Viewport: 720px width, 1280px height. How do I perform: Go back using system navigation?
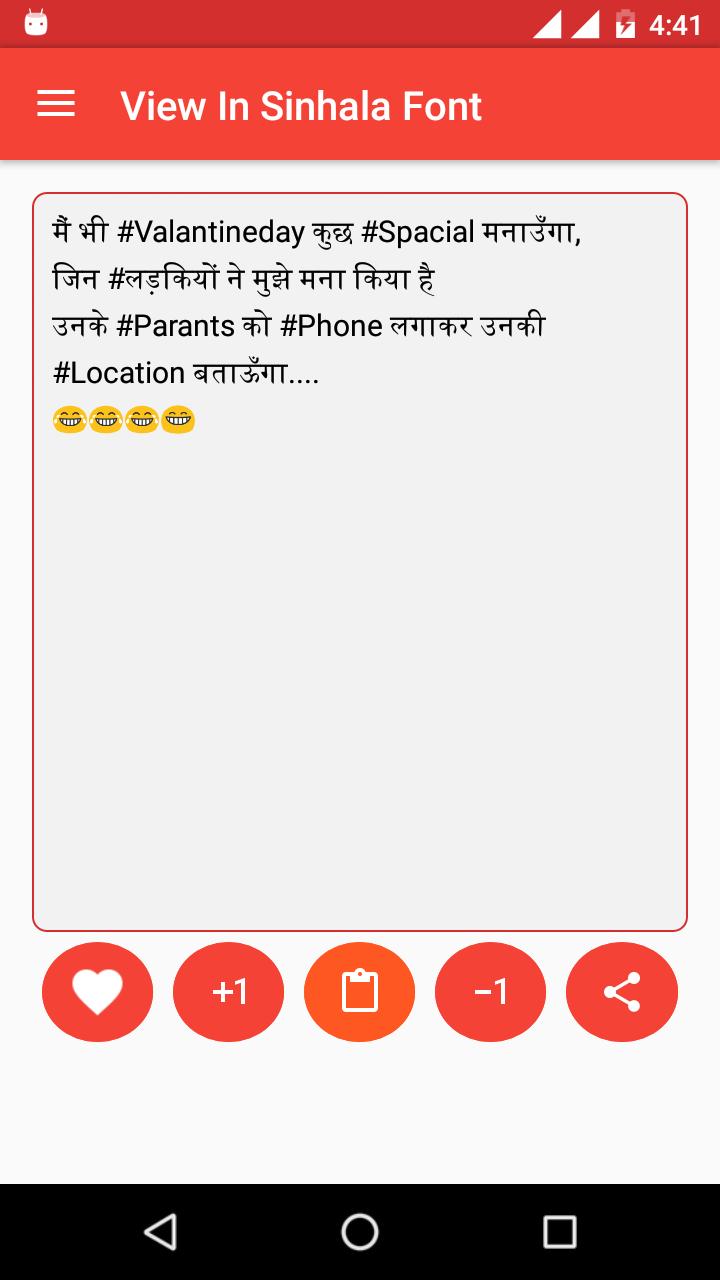point(160,1232)
